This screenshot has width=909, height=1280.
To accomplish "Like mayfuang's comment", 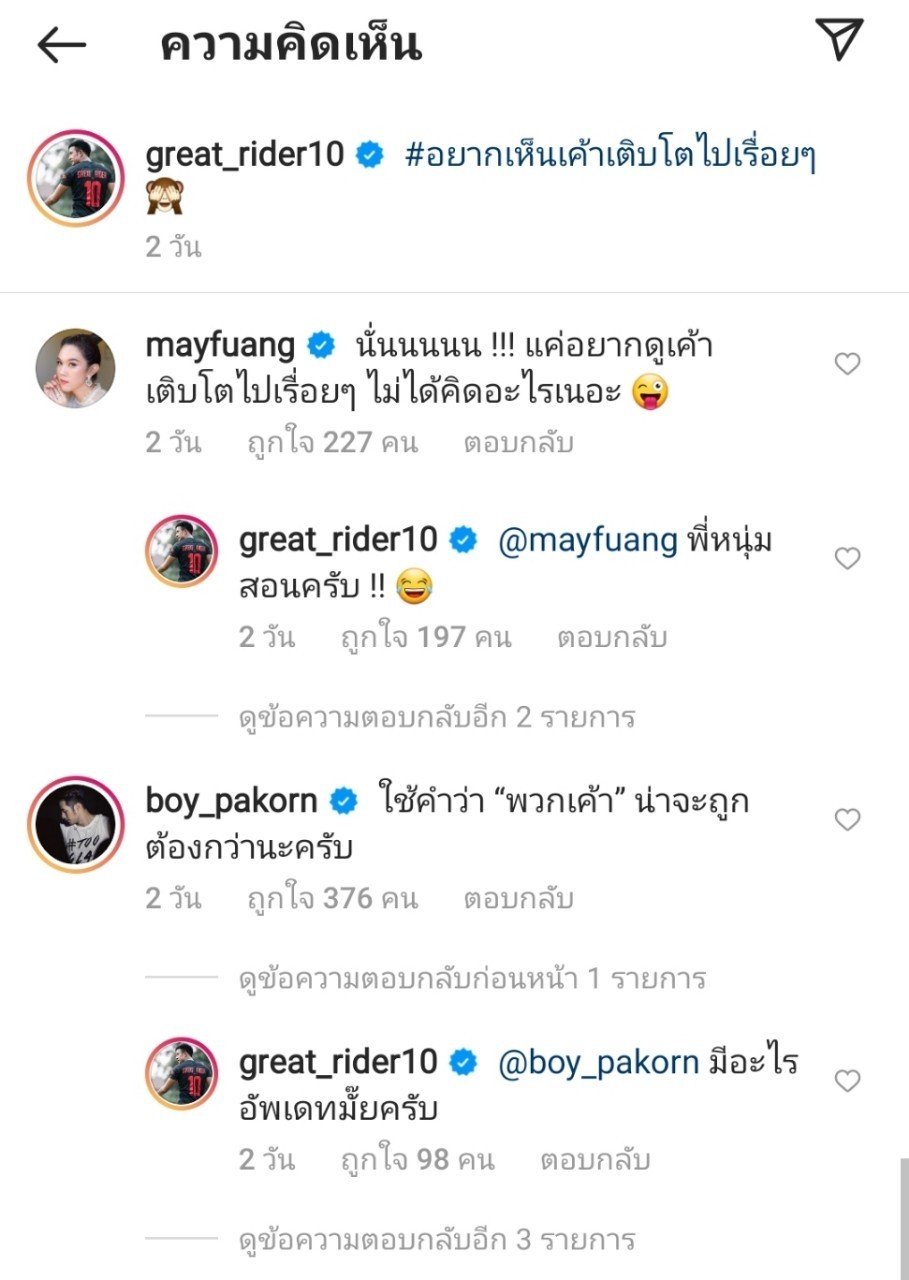I will click(847, 365).
